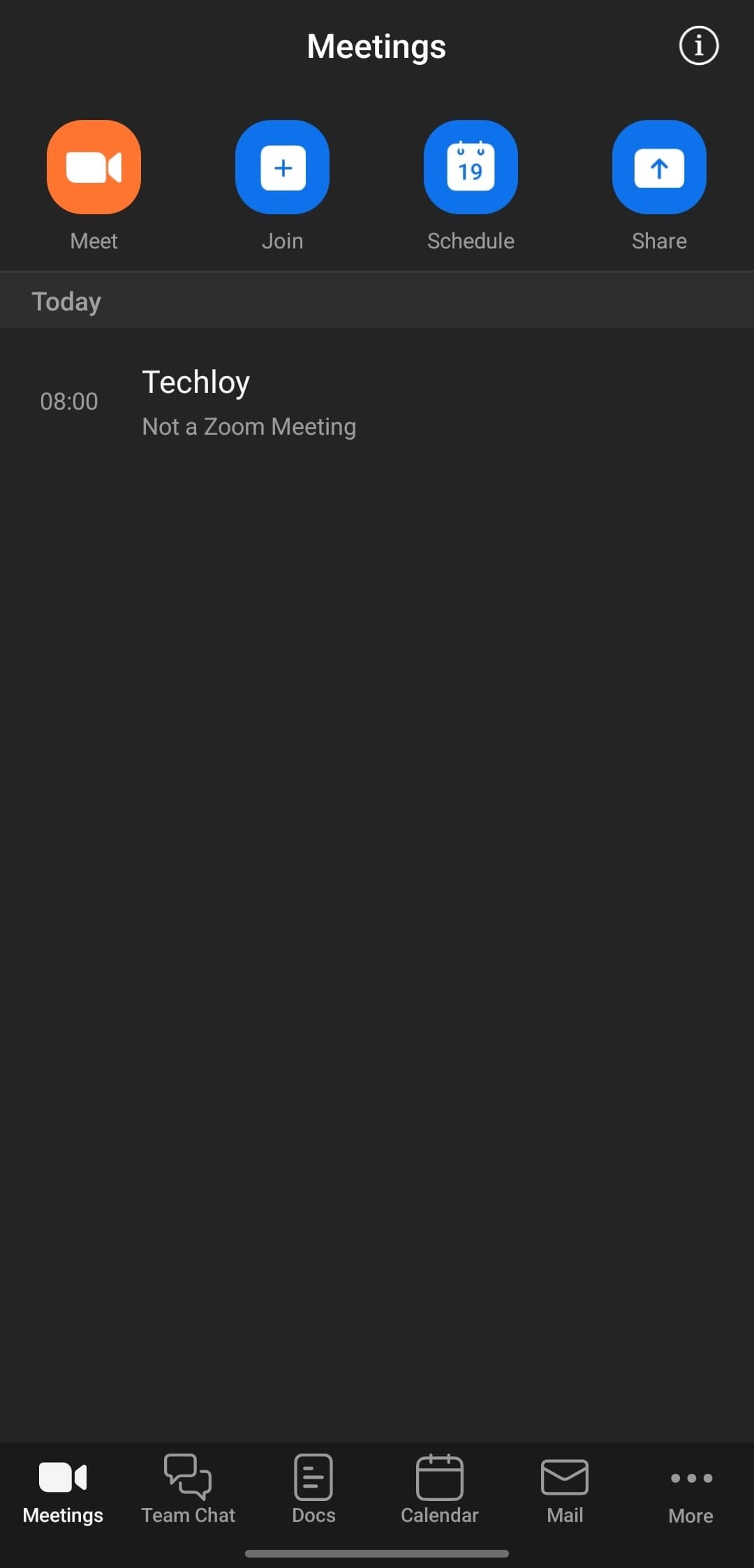Start a new meeting with Meet

pyautogui.click(x=94, y=167)
